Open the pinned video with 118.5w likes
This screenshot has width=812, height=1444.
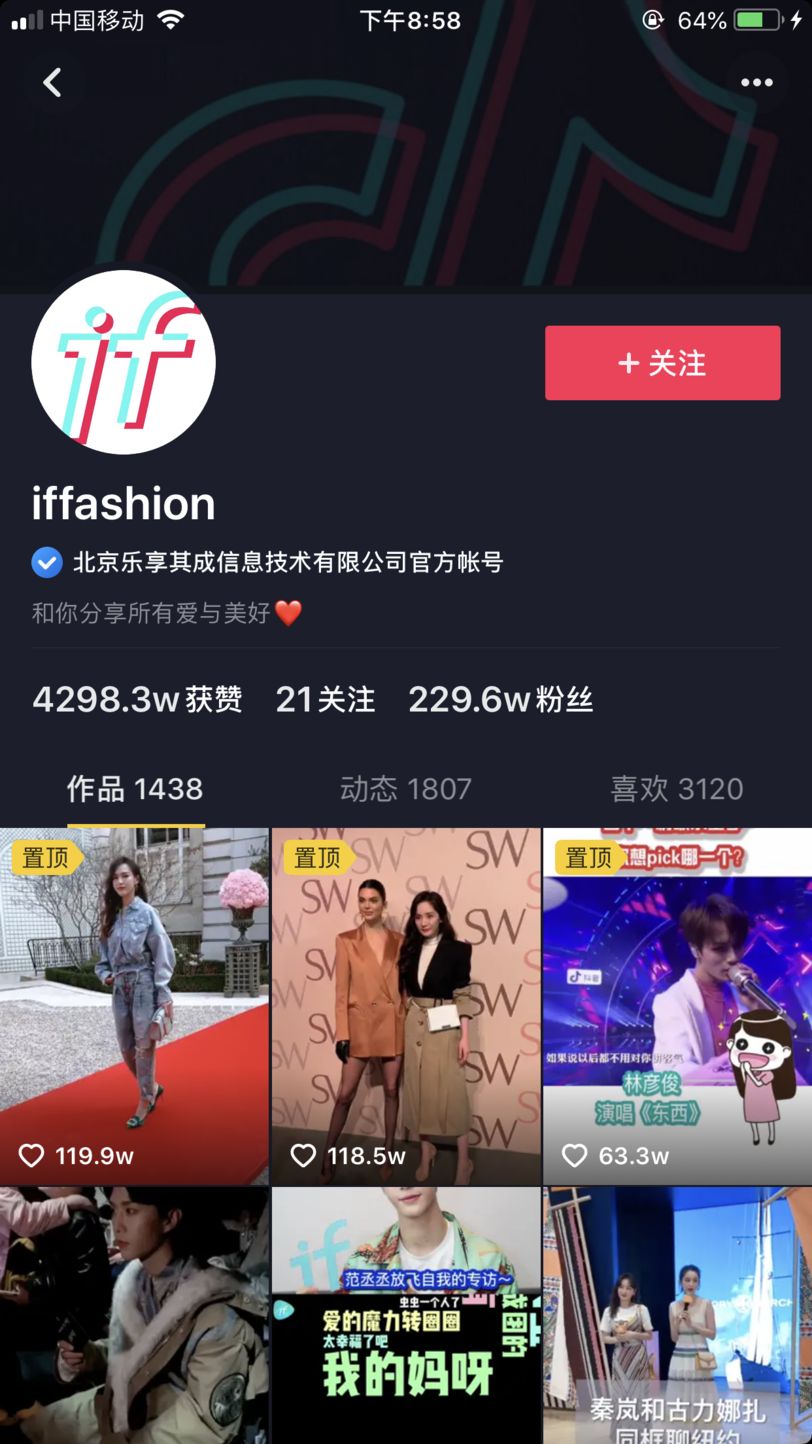[406, 1005]
